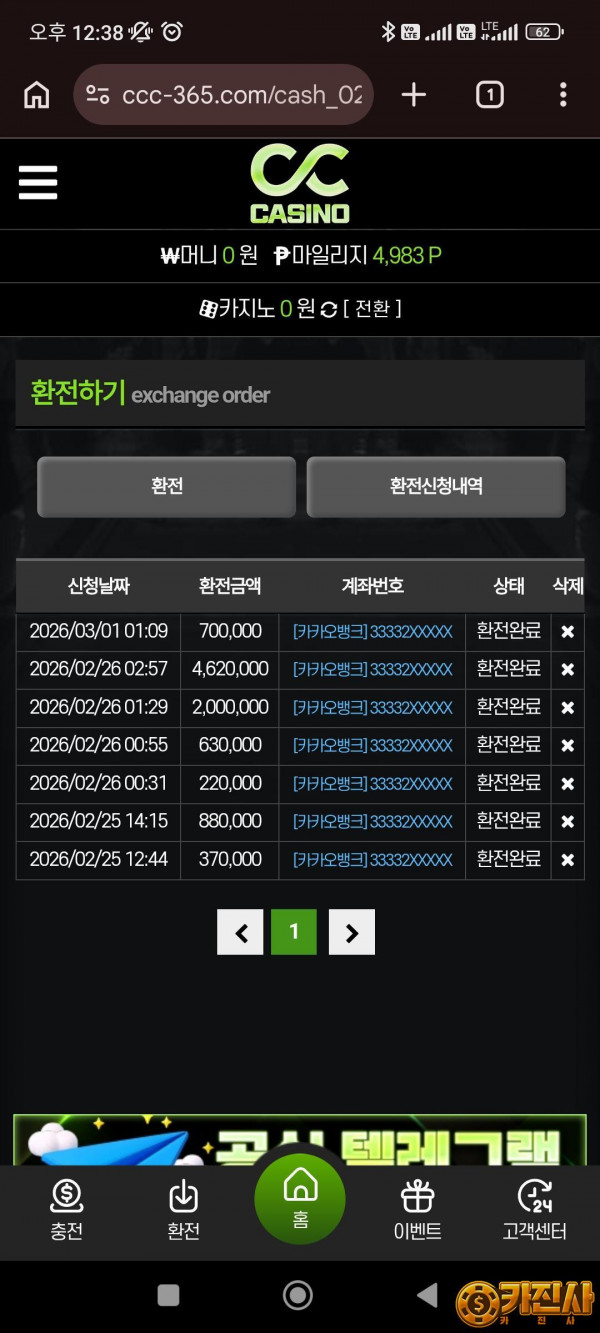
Task: Open the browser tab switcher
Action: click(489, 95)
